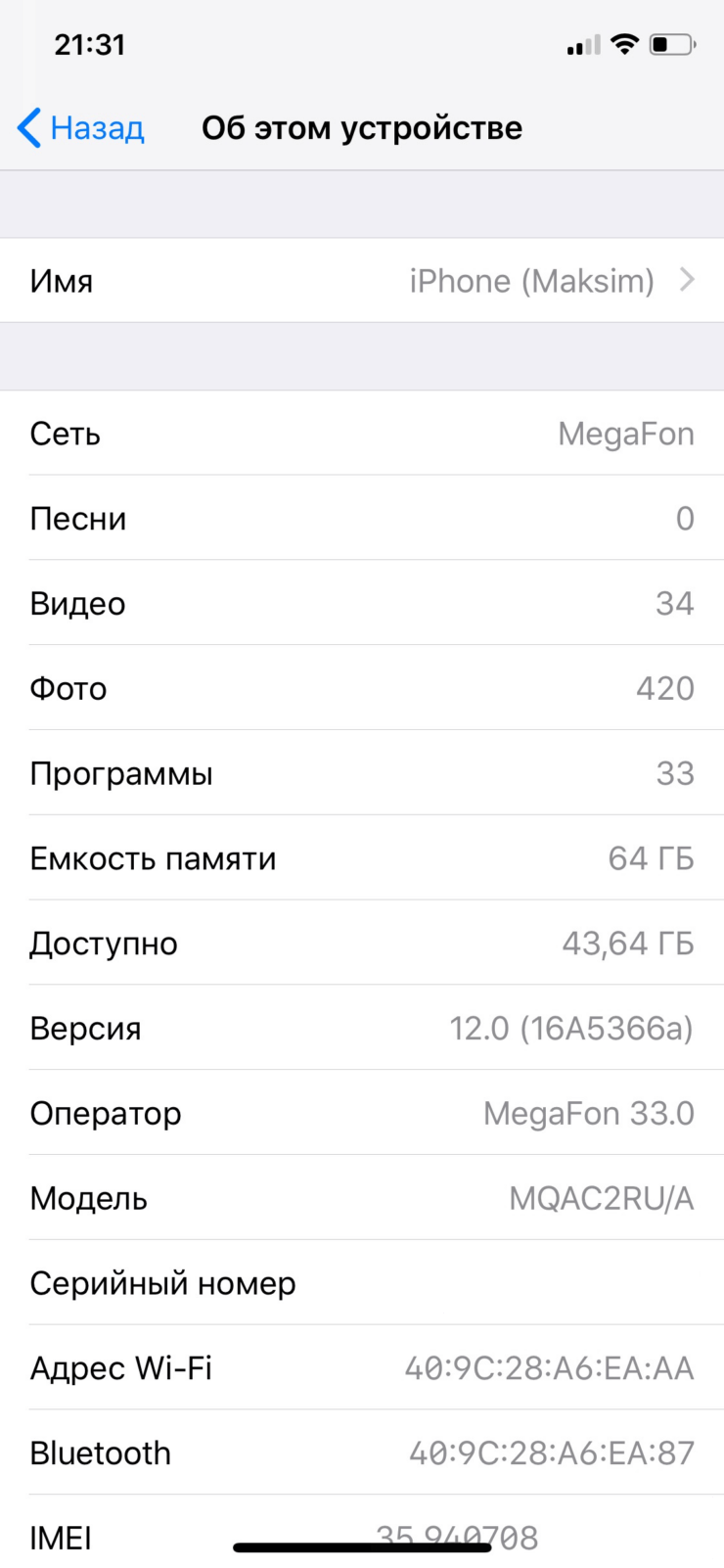
Task: Tap the Программы row showing 33
Action: click(362, 773)
